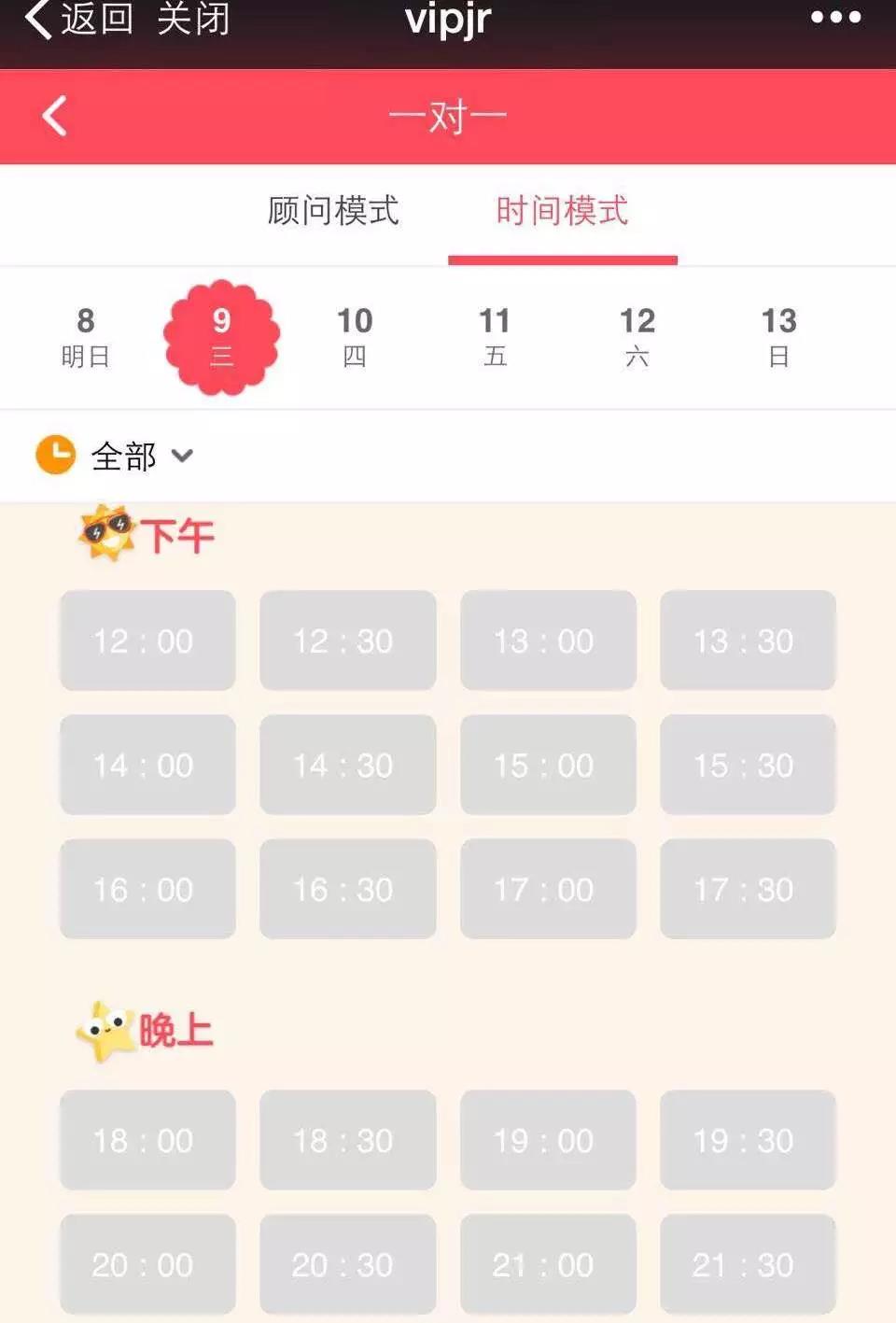This screenshot has width=896, height=1323.
Task: Select the highlighted date 9 badge
Action: pyautogui.click(x=220, y=337)
